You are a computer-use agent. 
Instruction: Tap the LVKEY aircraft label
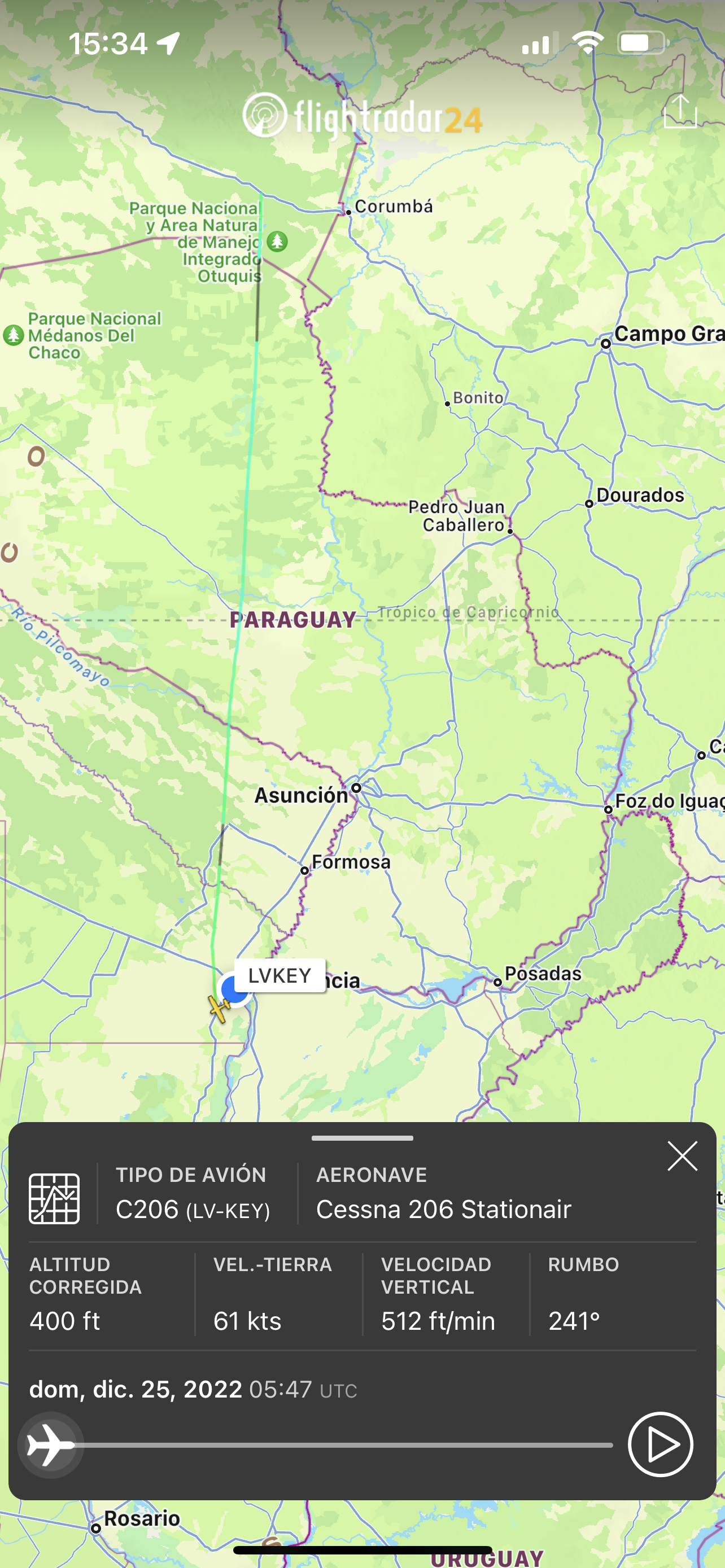[x=279, y=975]
